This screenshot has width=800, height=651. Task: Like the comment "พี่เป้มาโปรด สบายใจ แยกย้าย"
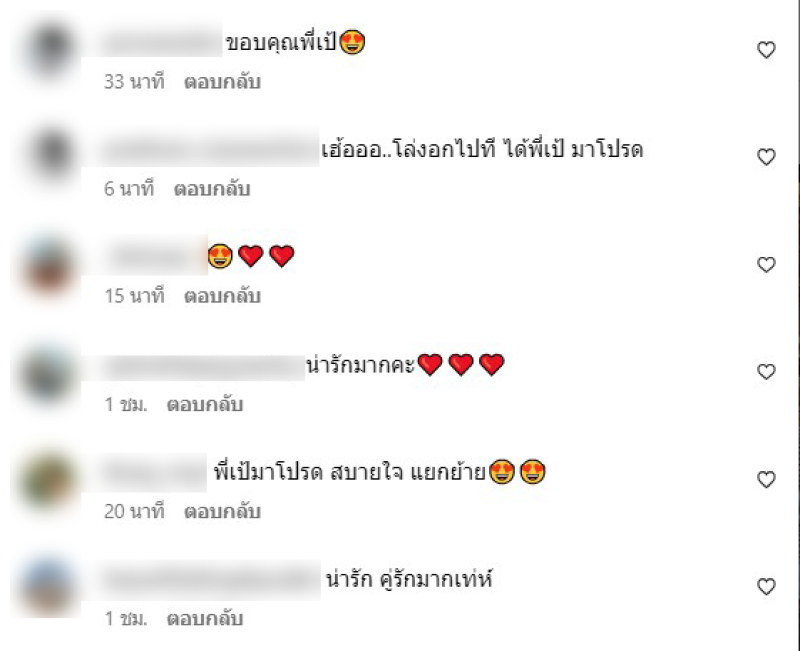[766, 479]
